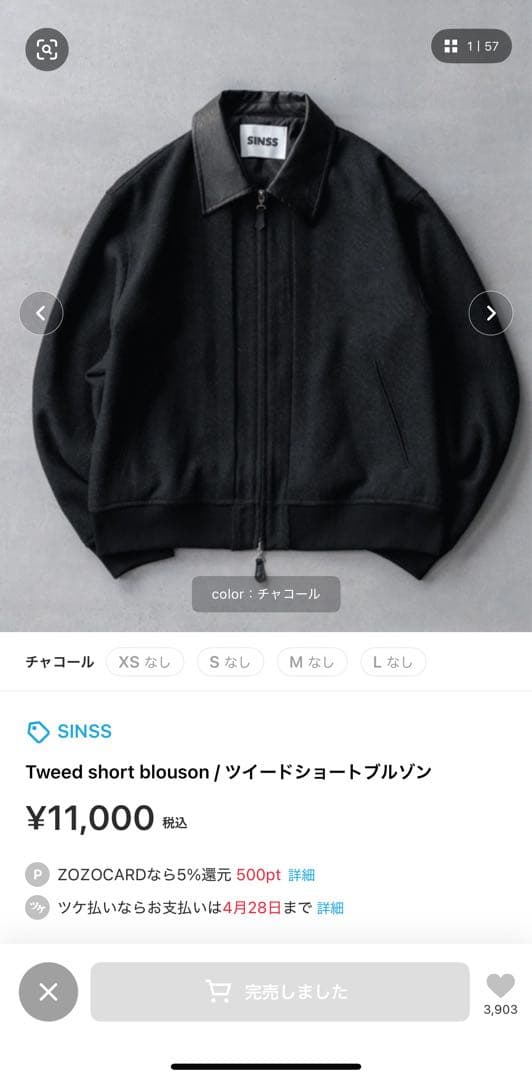532x1080 pixels.
Task: Go to the previous product image
Action: coord(41,313)
